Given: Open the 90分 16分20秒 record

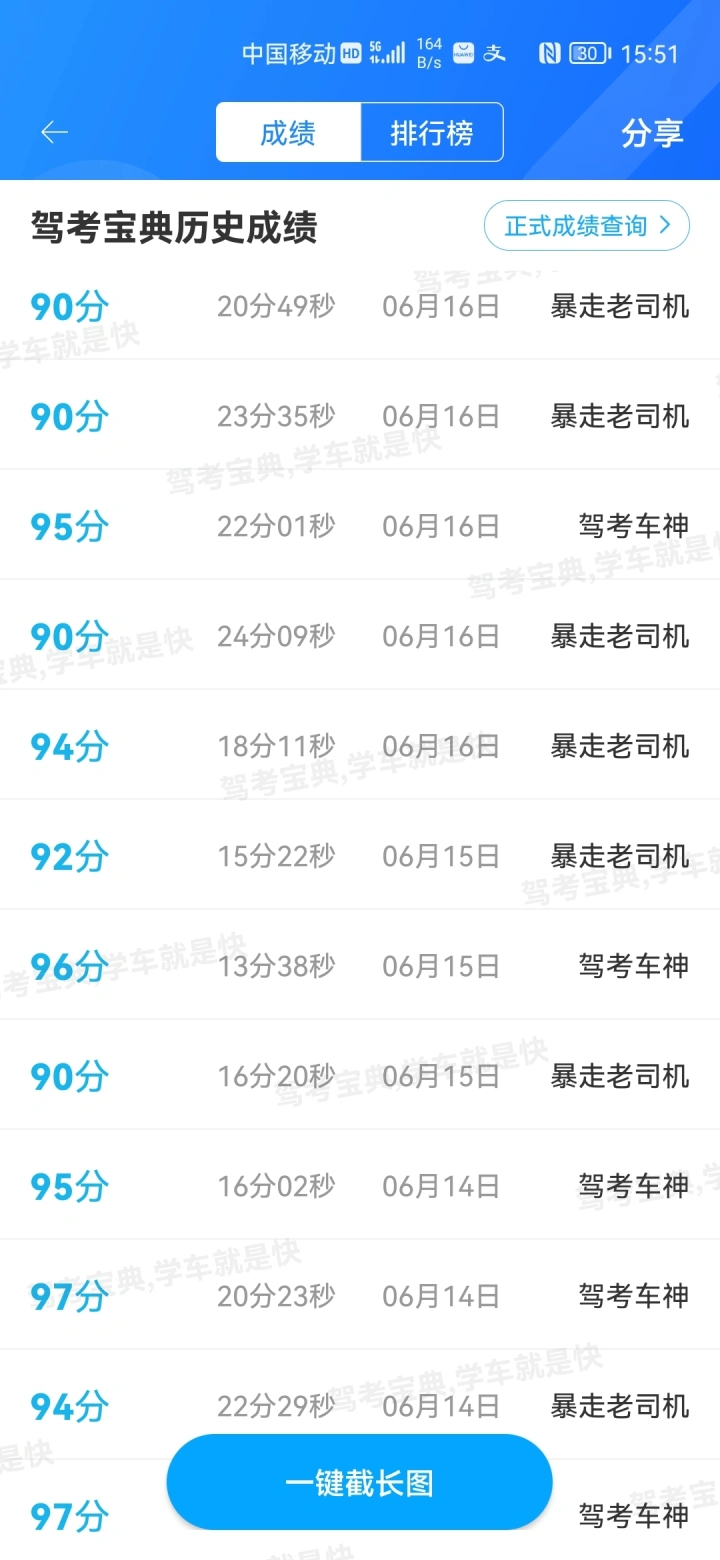Looking at the screenshot, I should pyautogui.click(x=360, y=1075).
